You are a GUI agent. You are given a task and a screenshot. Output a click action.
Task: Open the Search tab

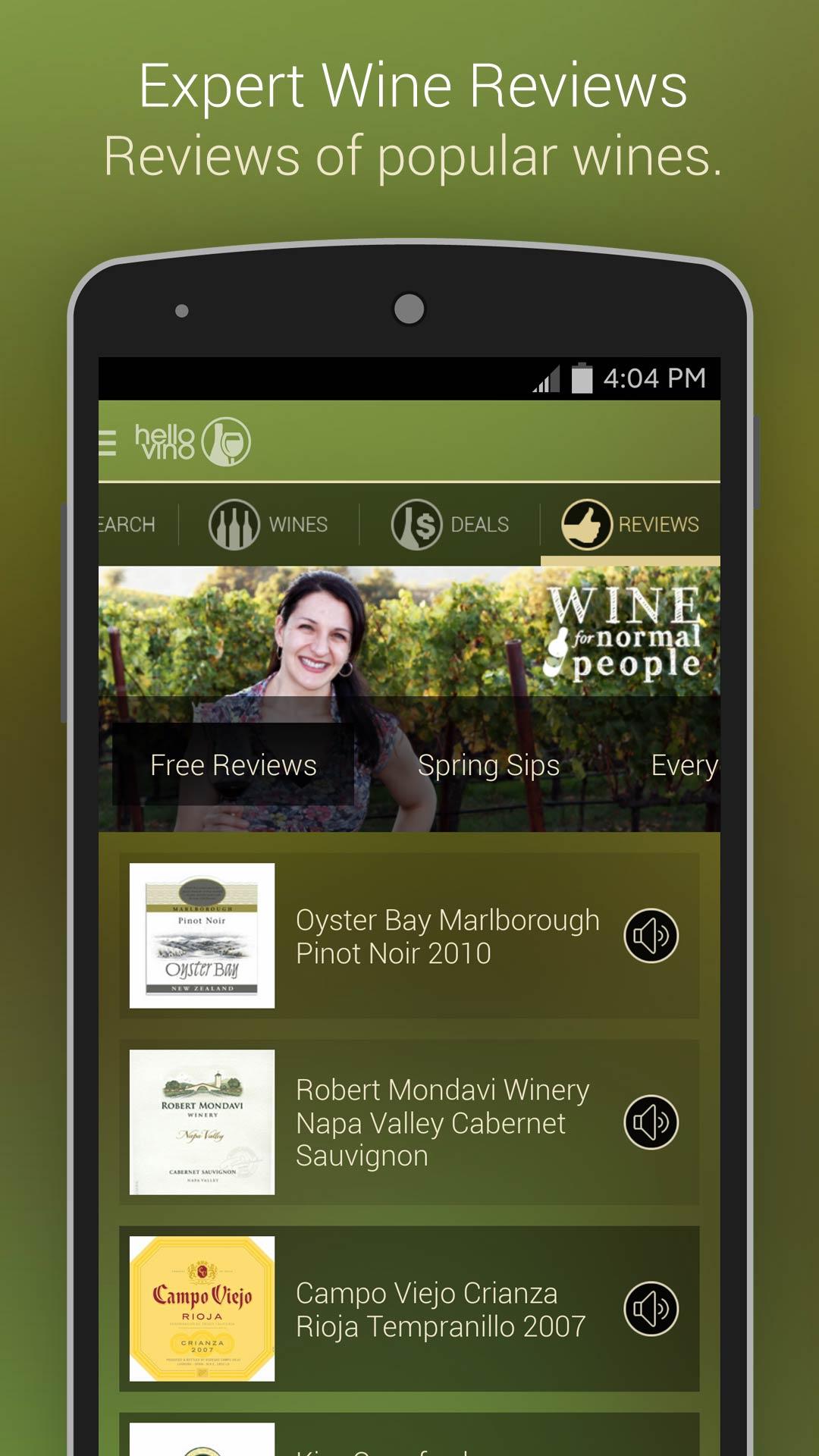coord(125,524)
